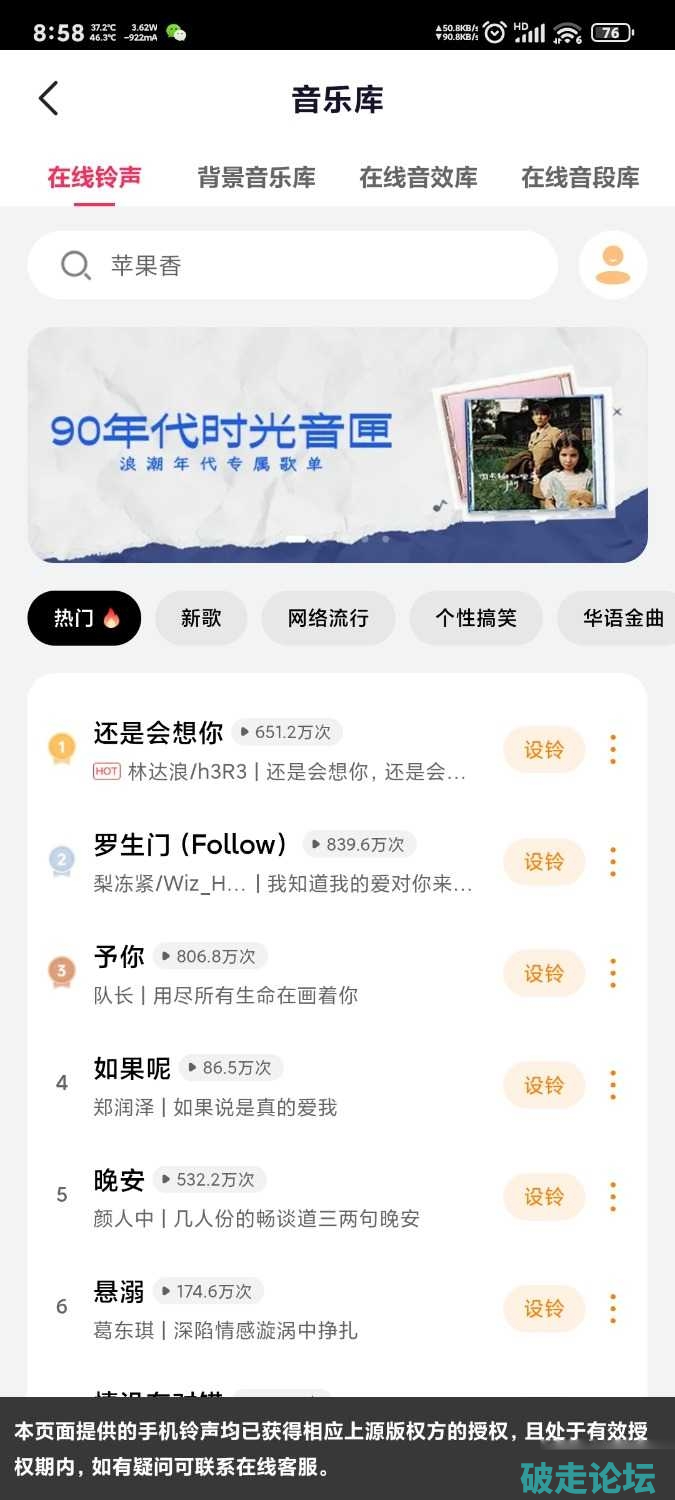Tap 设铃 for the song 予你
This screenshot has width=675, height=1500.
(x=543, y=974)
